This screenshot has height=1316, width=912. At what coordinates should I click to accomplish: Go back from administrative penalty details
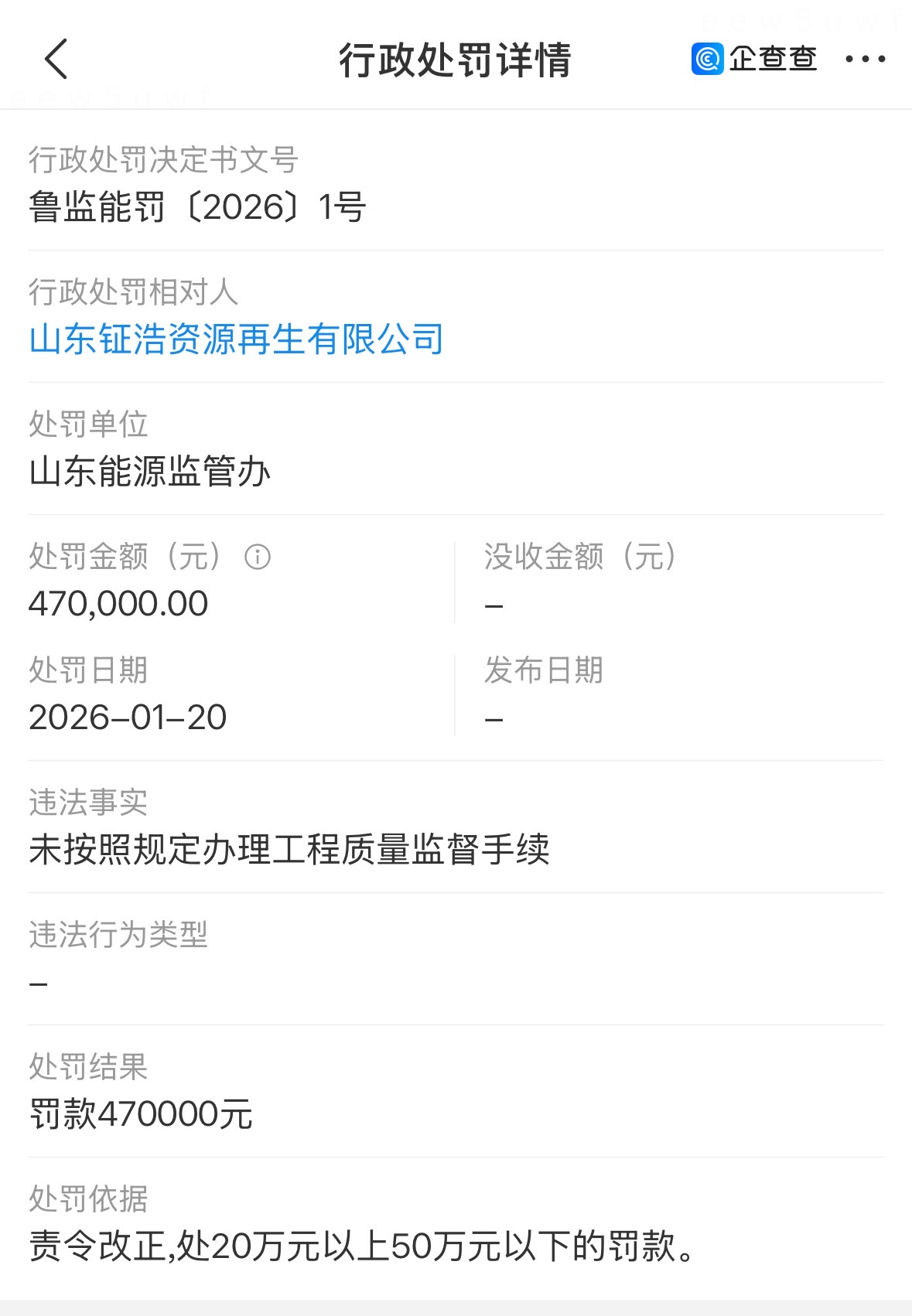click(56, 60)
